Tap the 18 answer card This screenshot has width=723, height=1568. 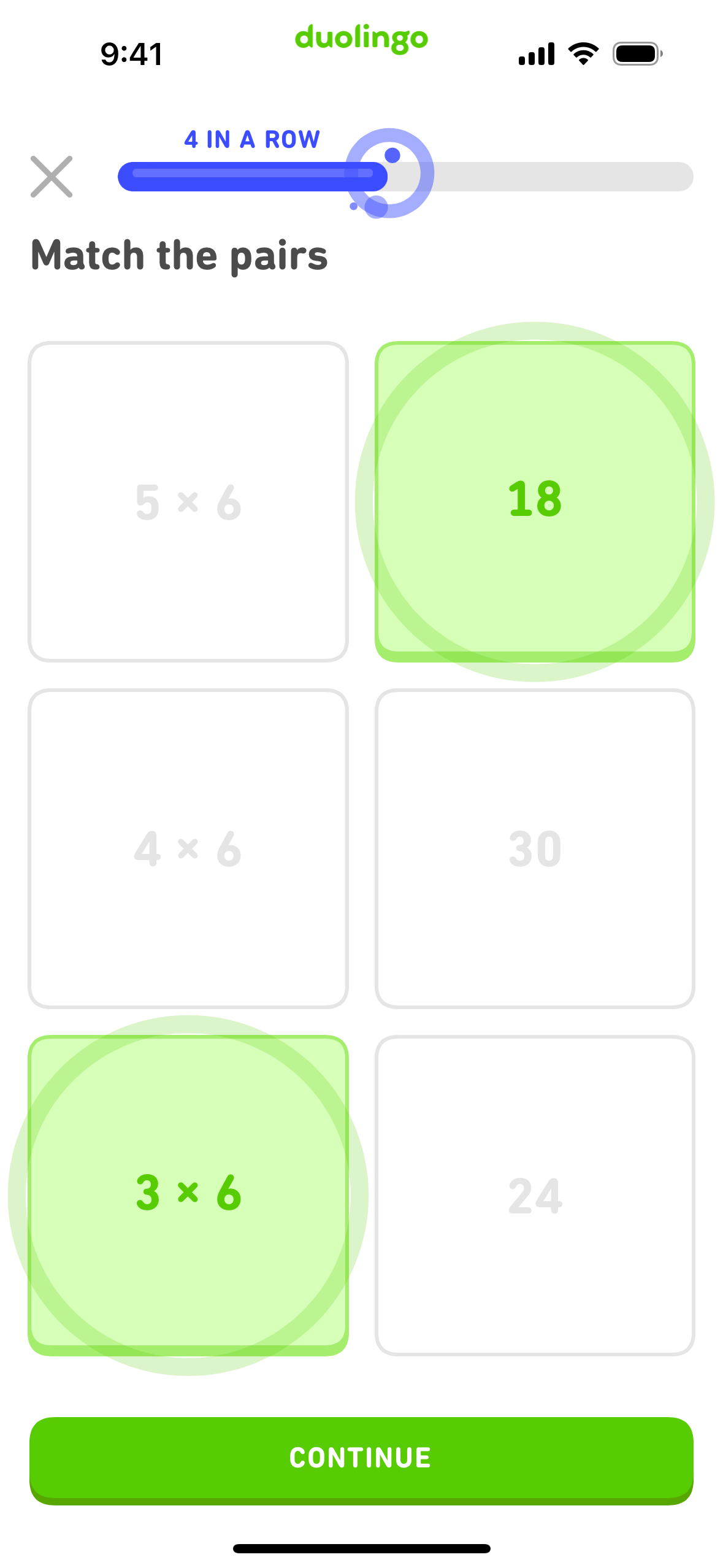pyautogui.click(x=535, y=502)
